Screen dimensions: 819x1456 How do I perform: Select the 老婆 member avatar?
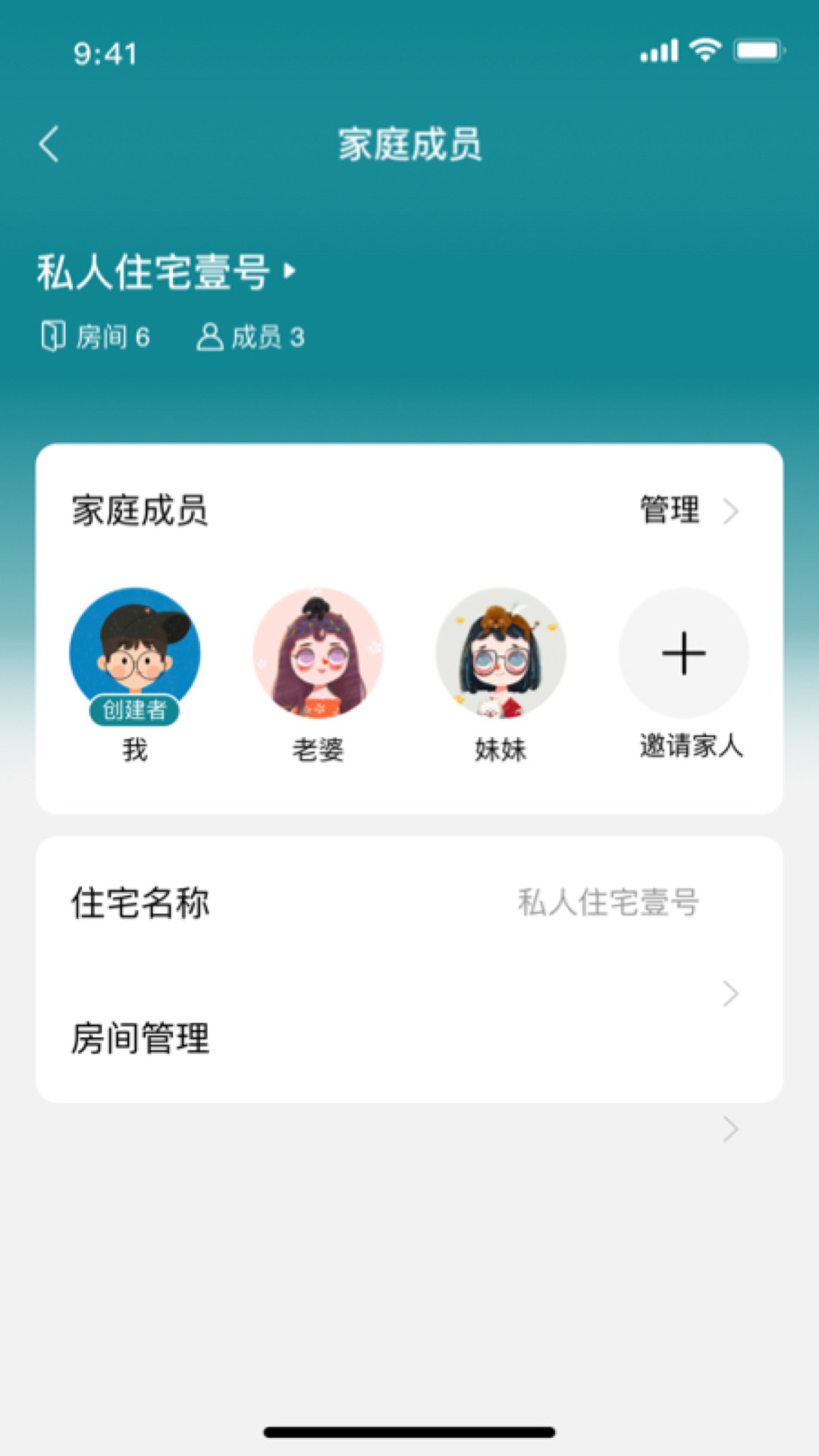click(x=318, y=652)
